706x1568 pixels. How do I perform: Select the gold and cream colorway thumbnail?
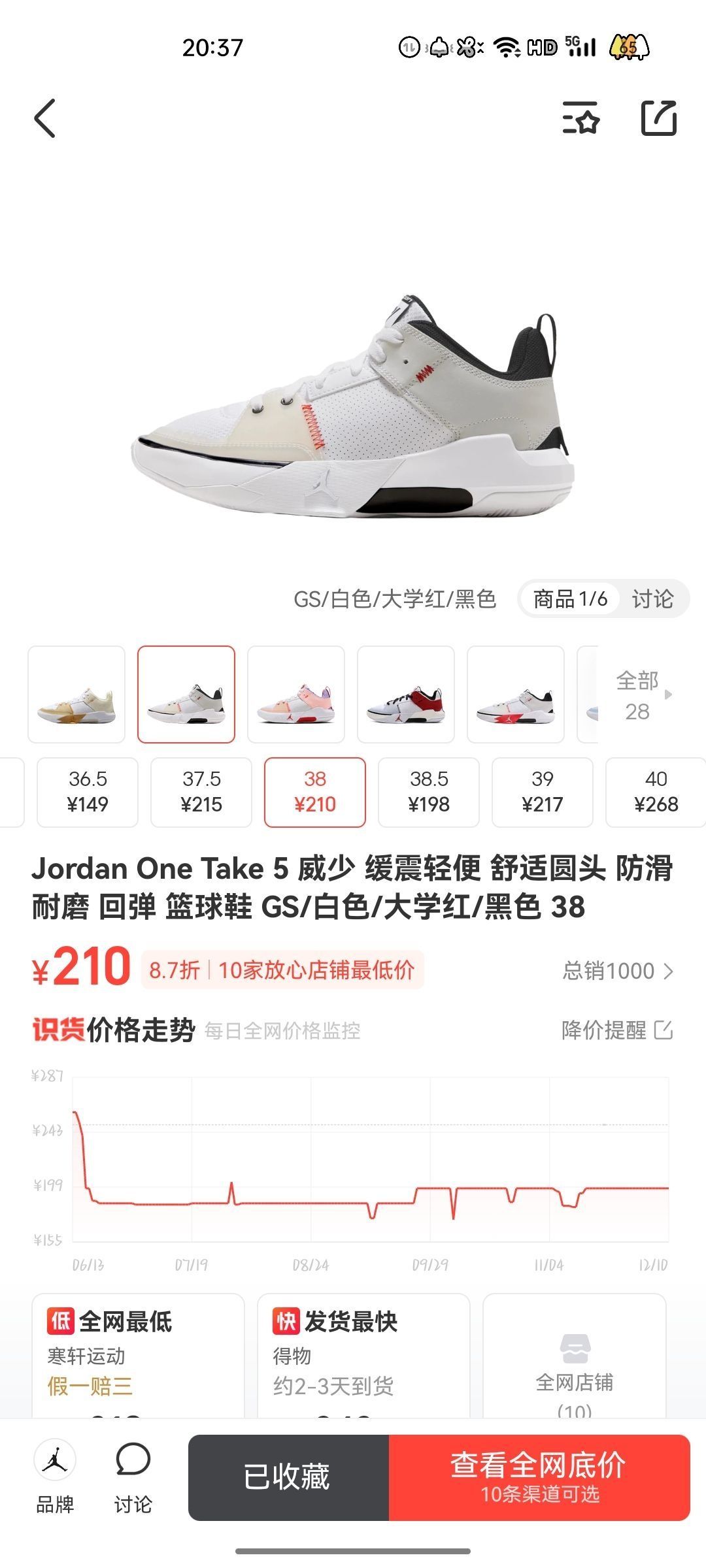coord(76,694)
